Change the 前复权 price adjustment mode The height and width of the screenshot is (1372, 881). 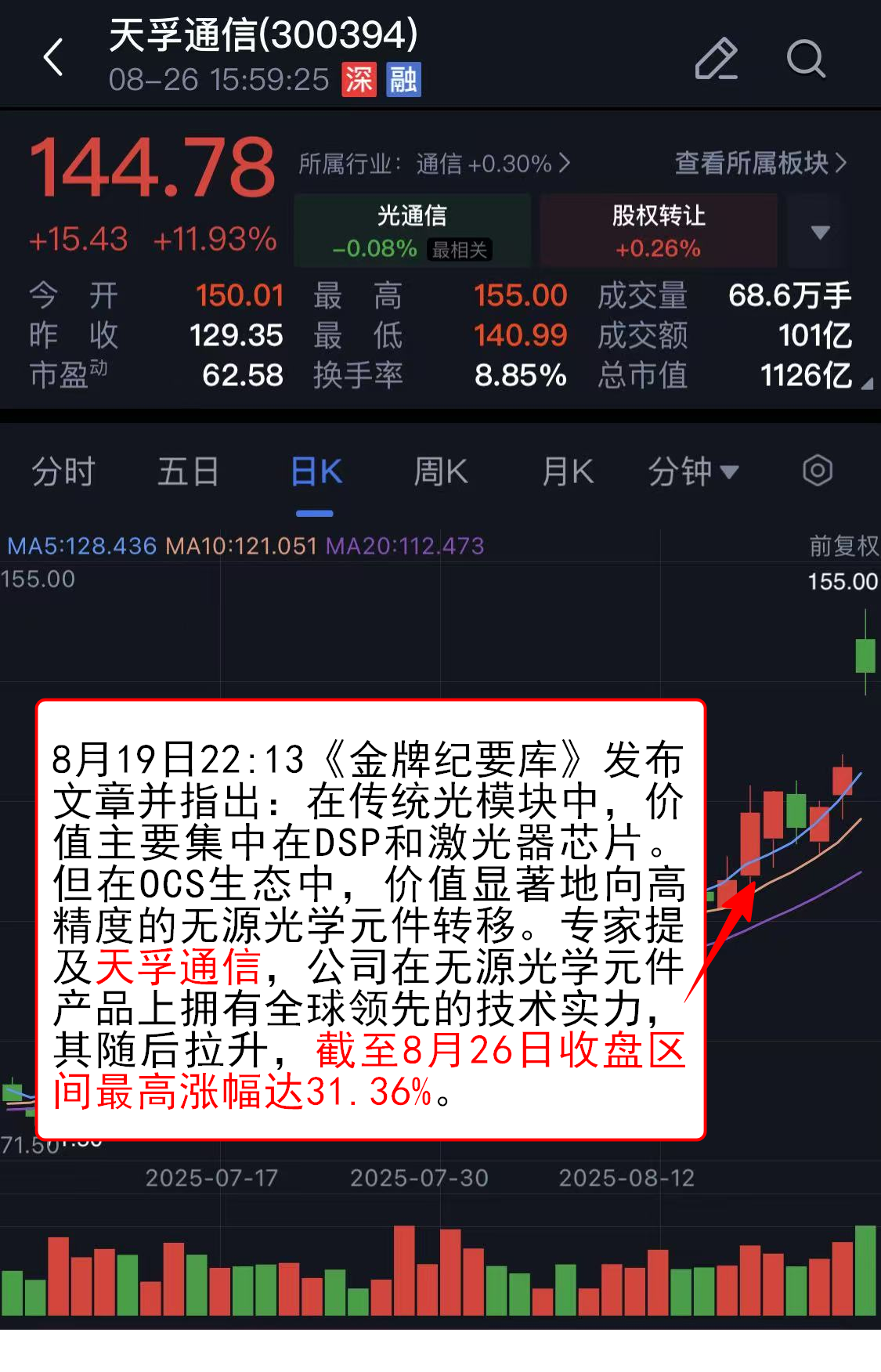(x=843, y=546)
